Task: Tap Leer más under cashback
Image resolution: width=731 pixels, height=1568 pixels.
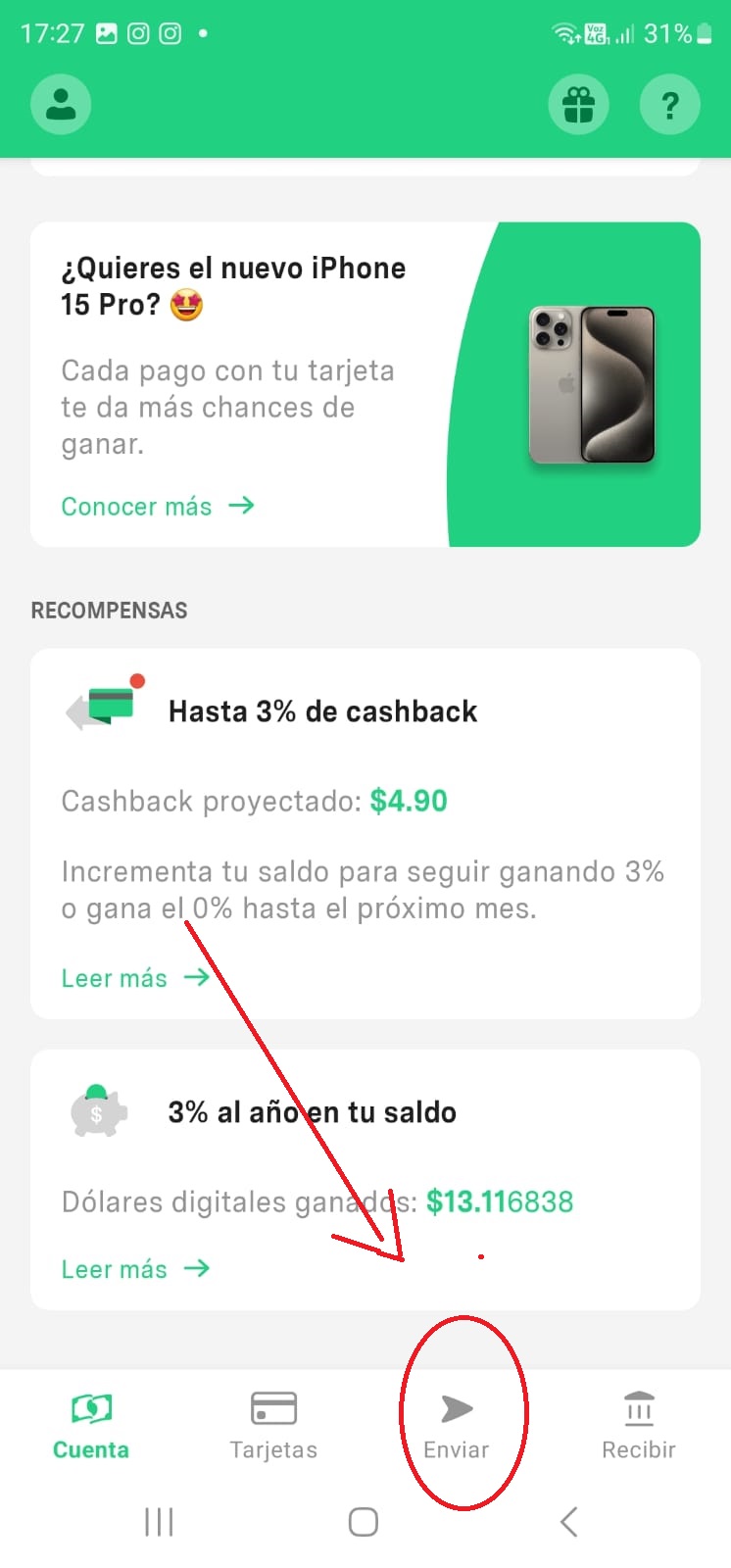Action: (135, 978)
